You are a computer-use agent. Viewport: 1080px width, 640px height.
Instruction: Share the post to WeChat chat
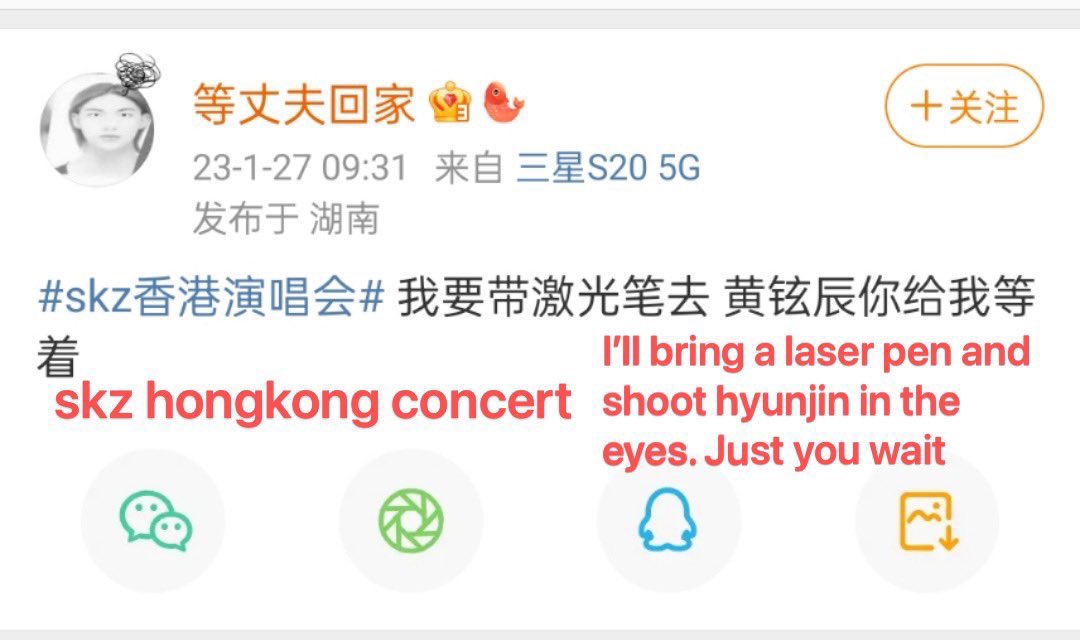click(x=155, y=521)
